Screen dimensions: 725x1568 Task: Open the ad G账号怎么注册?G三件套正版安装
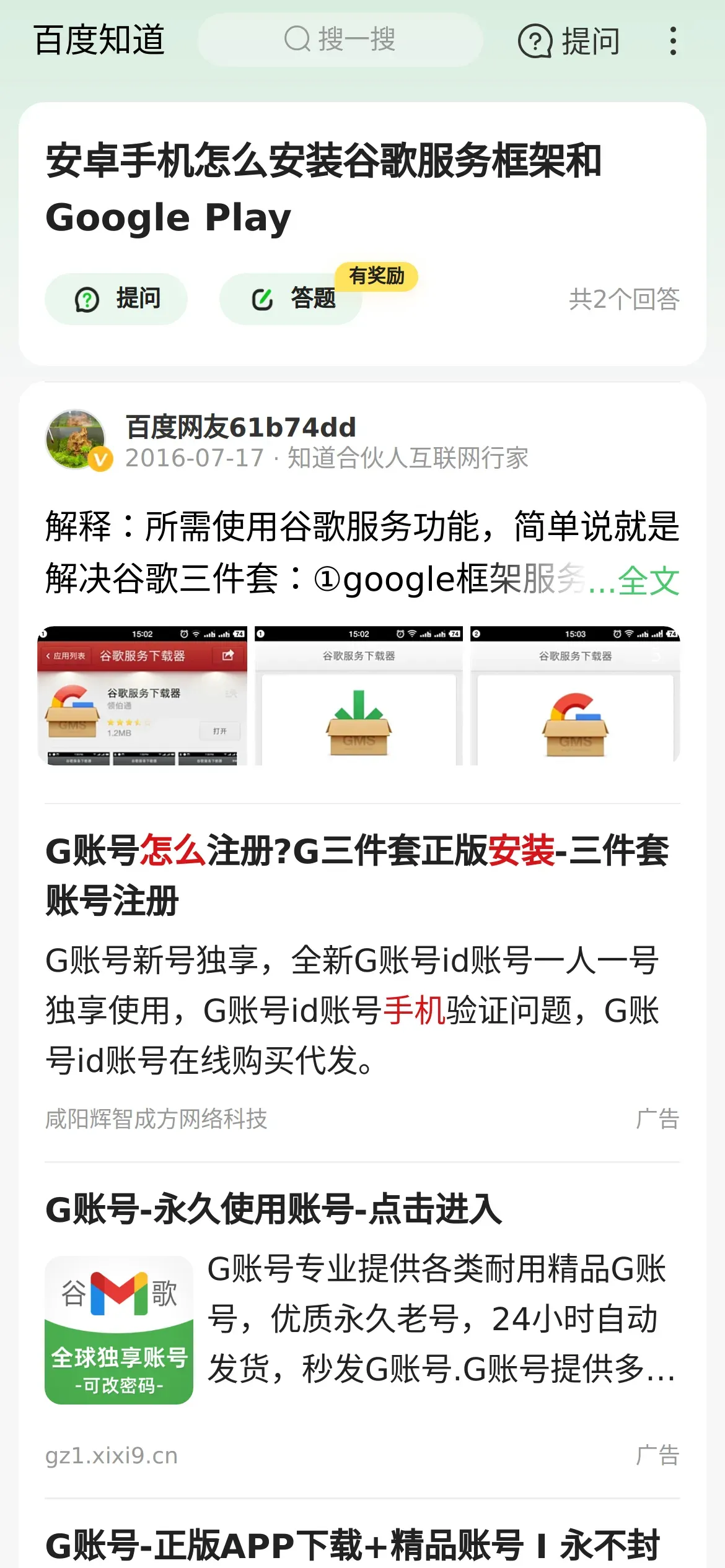pos(357,874)
